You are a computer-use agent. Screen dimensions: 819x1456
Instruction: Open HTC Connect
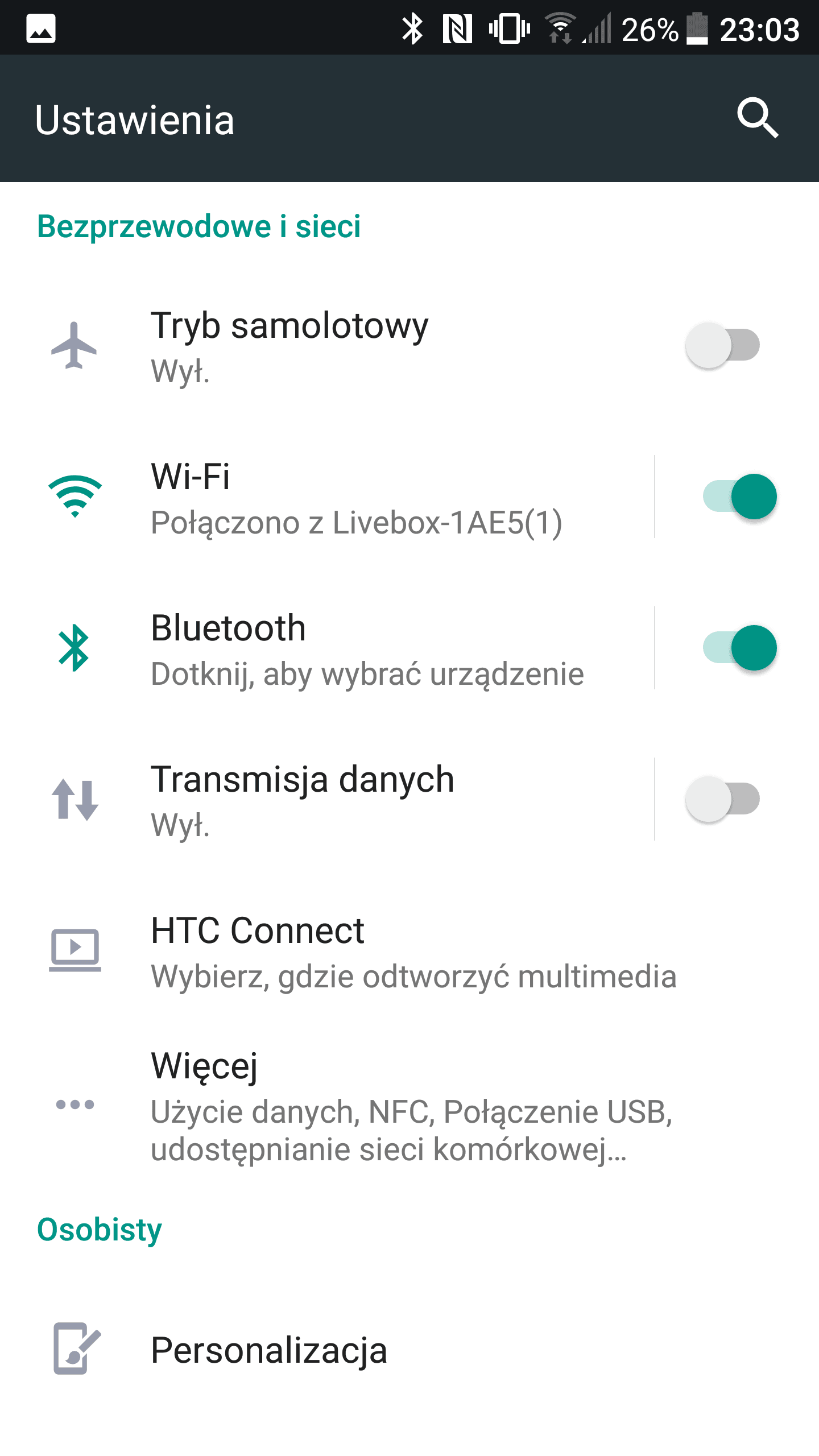tap(409, 950)
